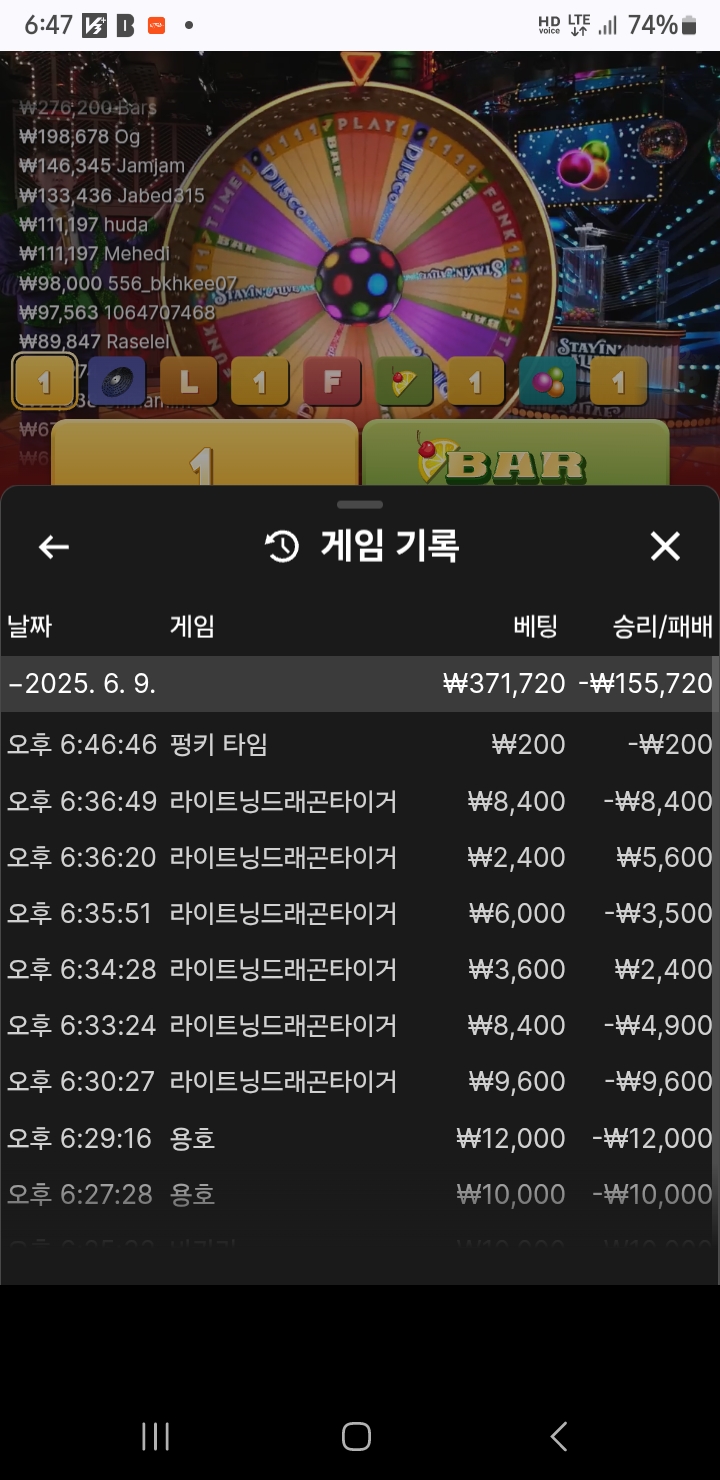Collapse the 2025. 6. 9. date group
This screenshot has height=1480, width=720.
coord(358,684)
